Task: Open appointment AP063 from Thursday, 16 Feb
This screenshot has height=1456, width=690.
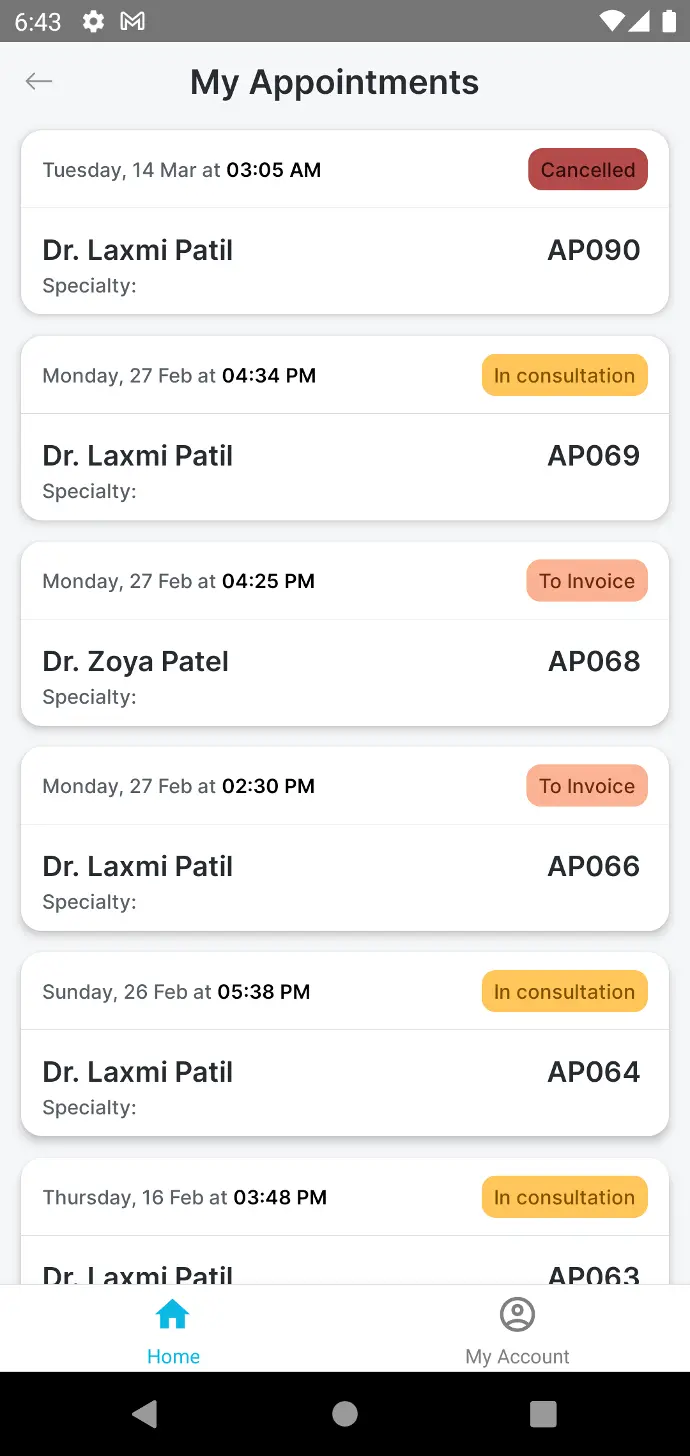Action: pyautogui.click(x=345, y=1221)
